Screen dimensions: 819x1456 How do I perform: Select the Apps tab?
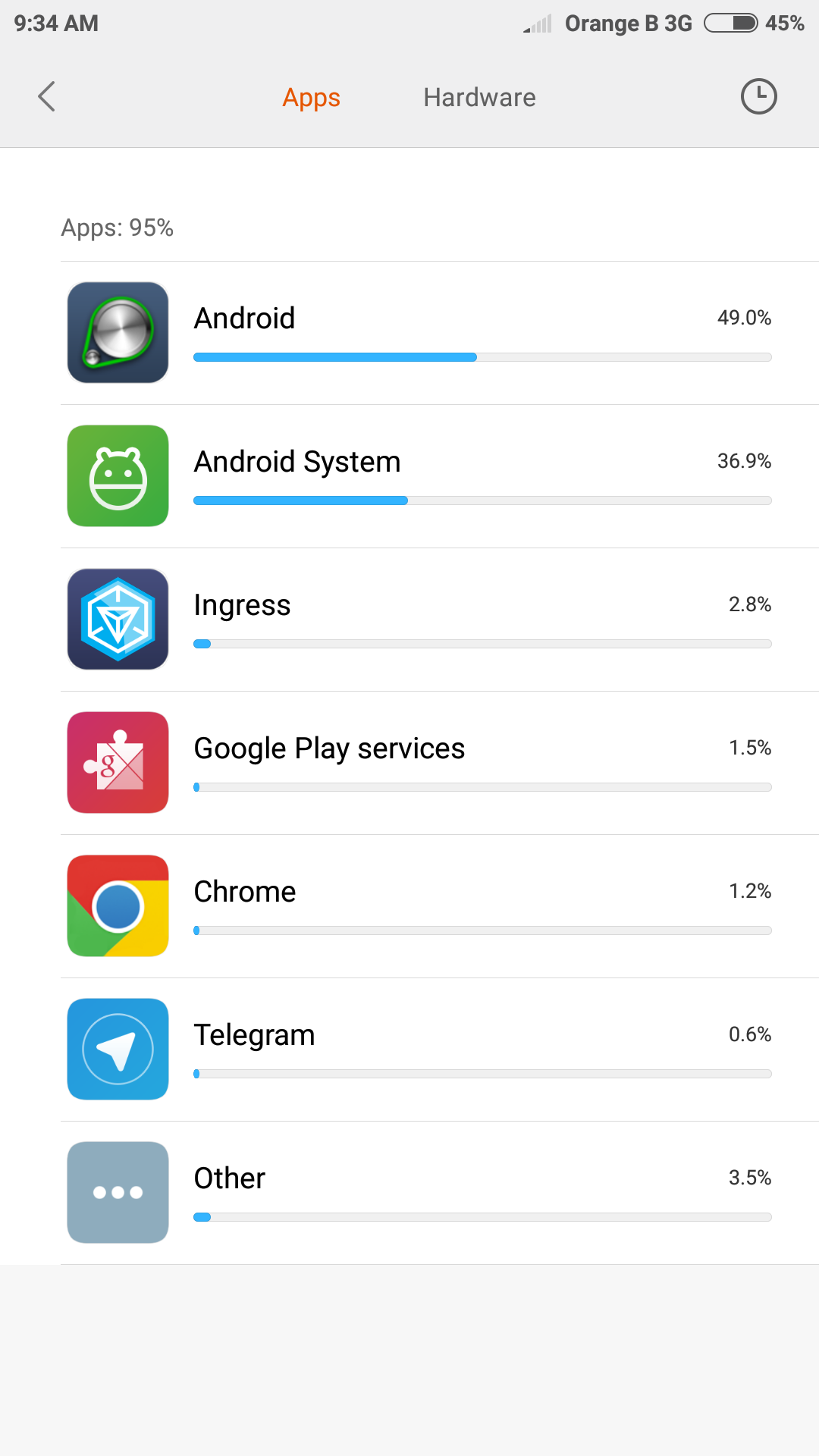pos(311,98)
